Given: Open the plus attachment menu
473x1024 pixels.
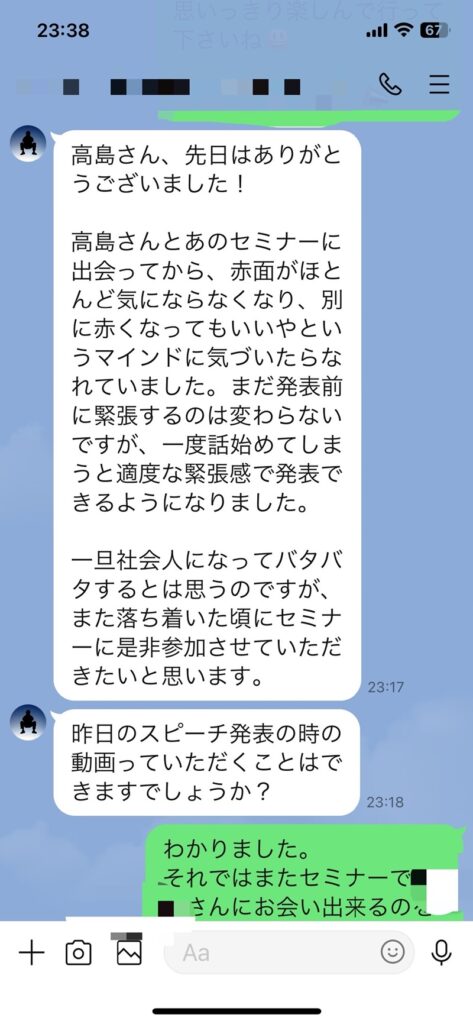Looking at the screenshot, I should pyautogui.click(x=31, y=953).
